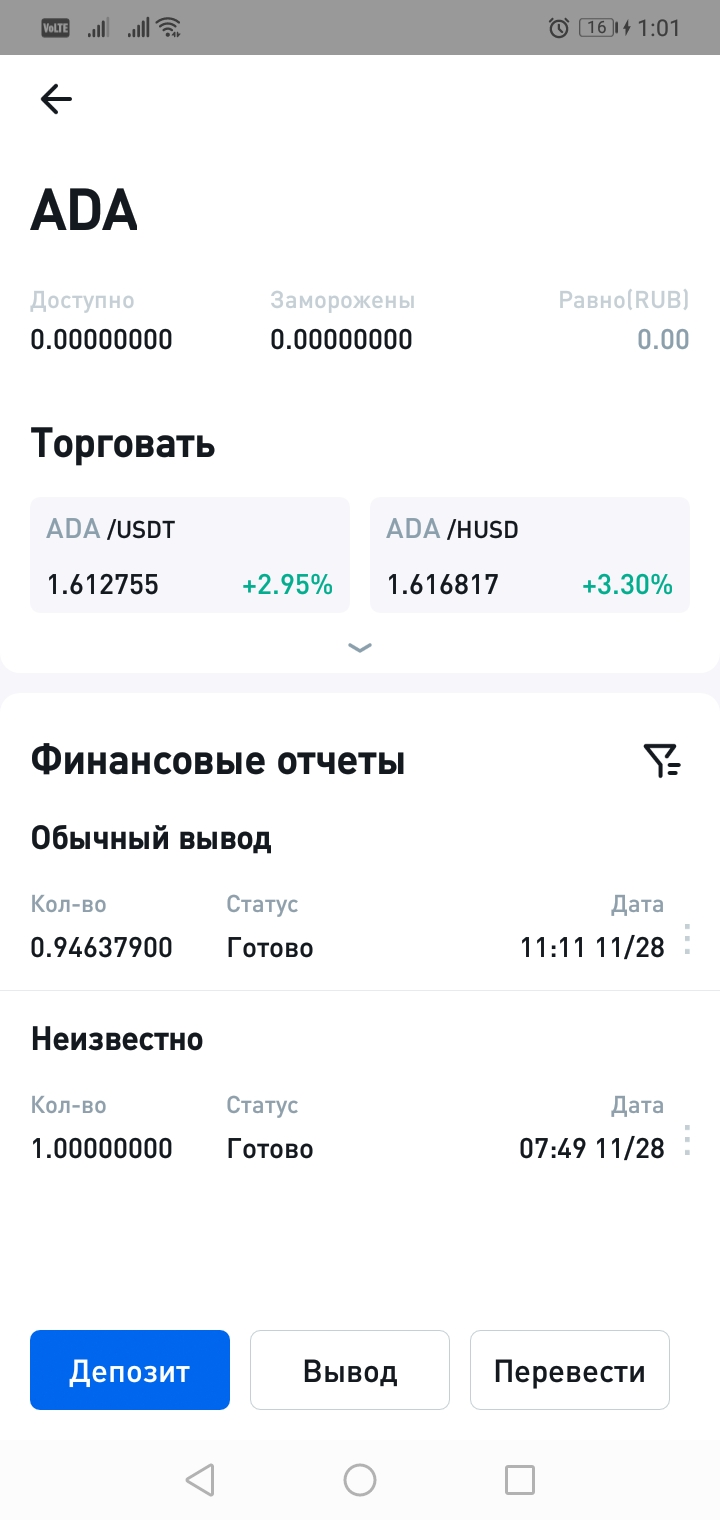Open the financial reports filter
The width and height of the screenshot is (720, 1520).
click(662, 761)
